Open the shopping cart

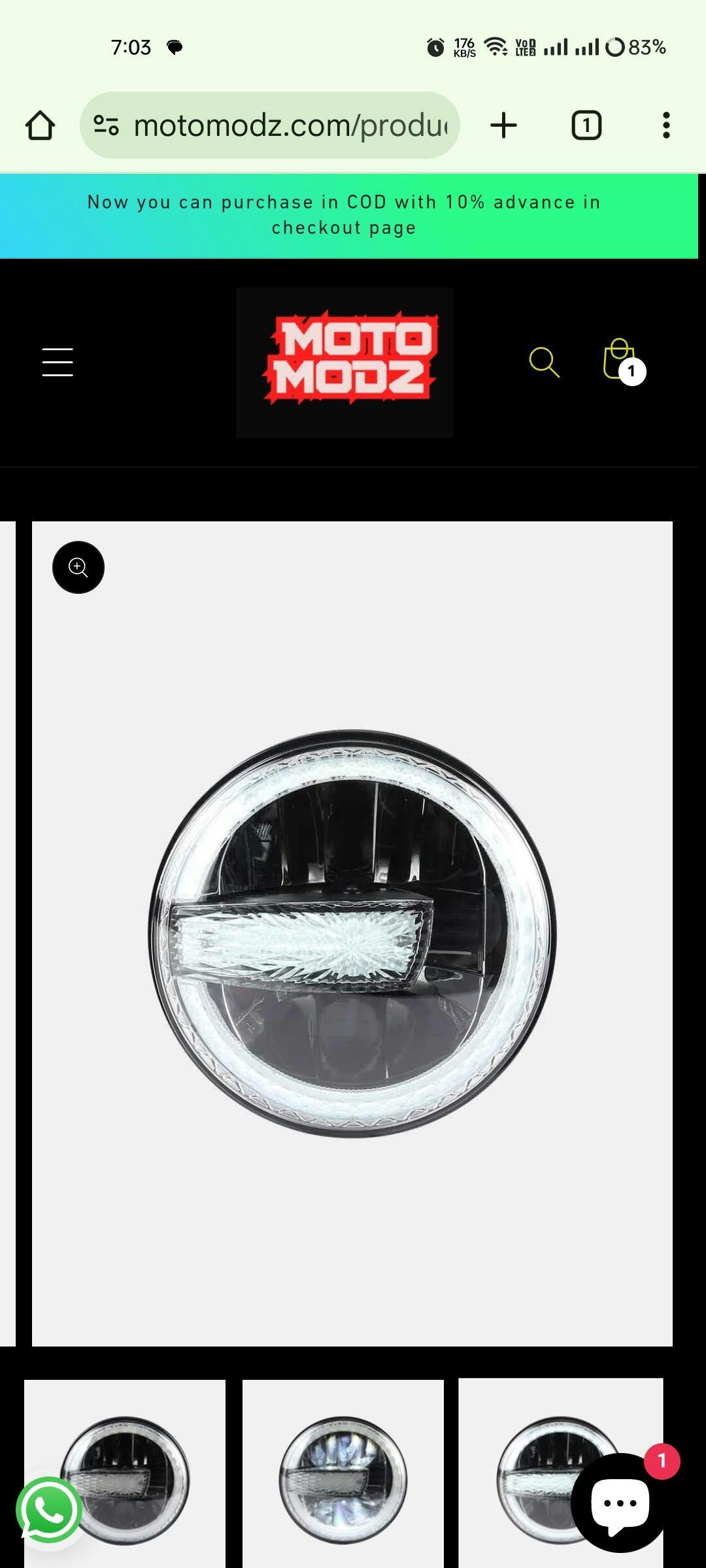[620, 361]
